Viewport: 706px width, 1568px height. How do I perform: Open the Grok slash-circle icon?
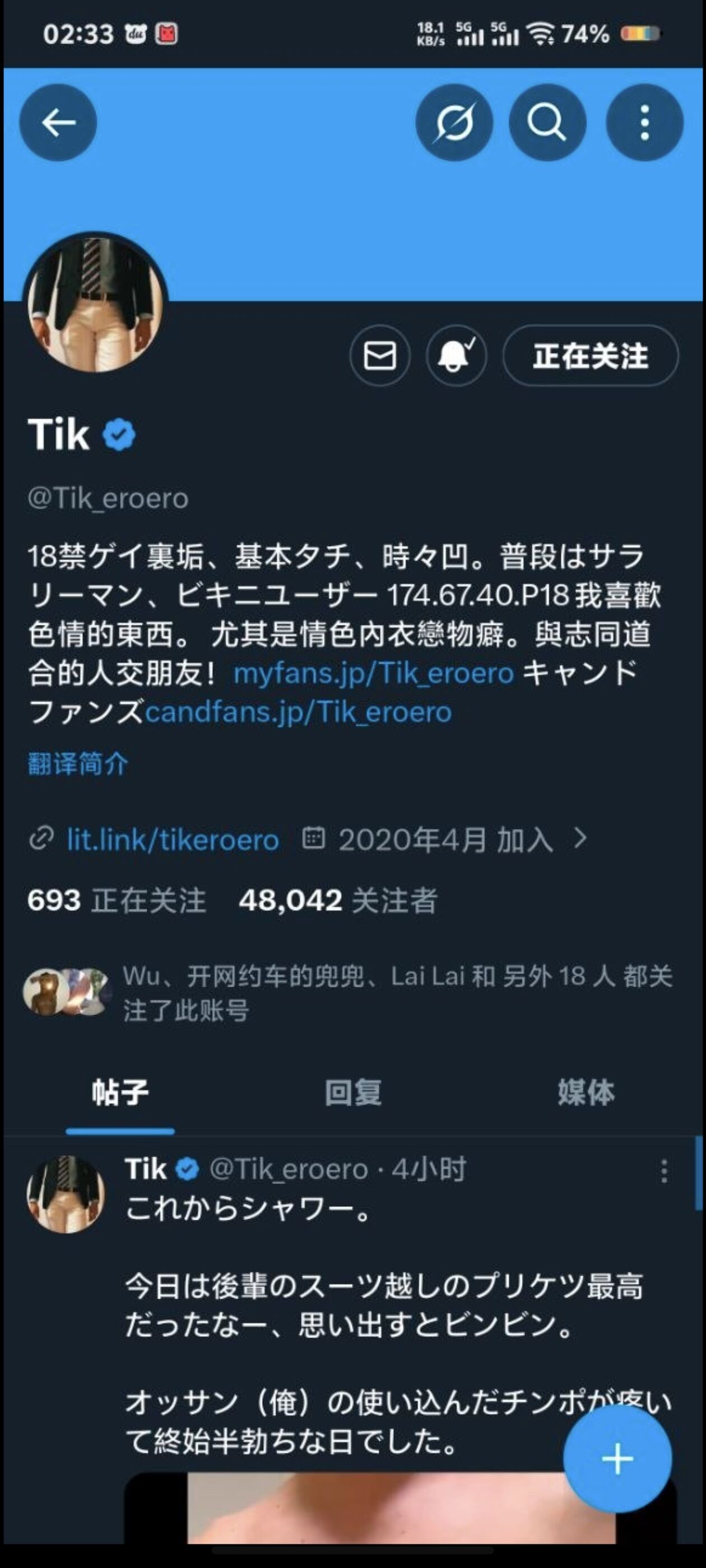tap(454, 122)
